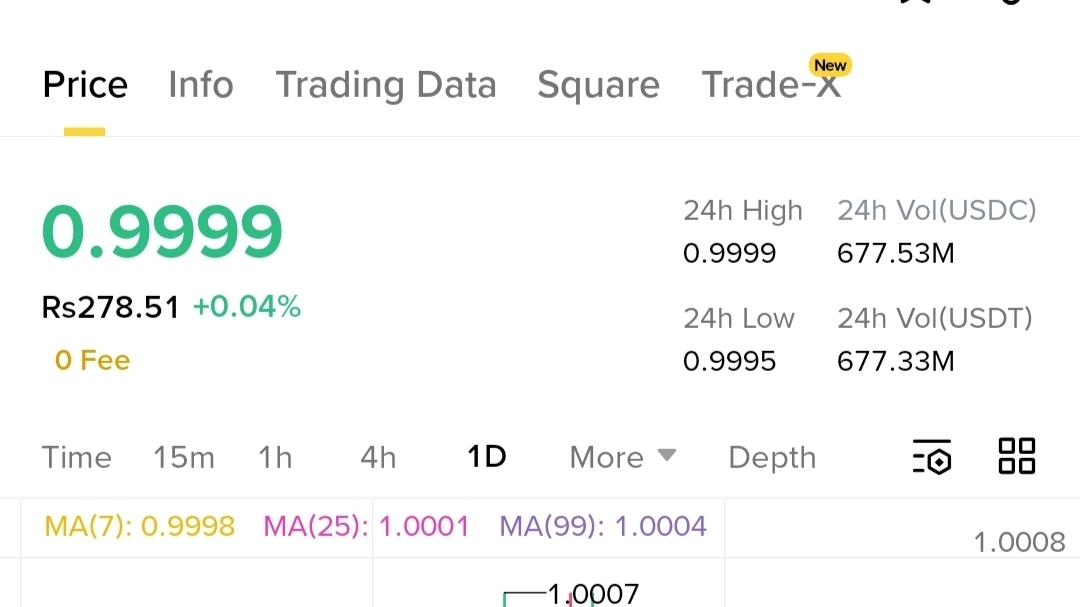Viewport: 1080px width, 607px height.
Task: Expand the More intervals dropdown
Action: [623, 457]
